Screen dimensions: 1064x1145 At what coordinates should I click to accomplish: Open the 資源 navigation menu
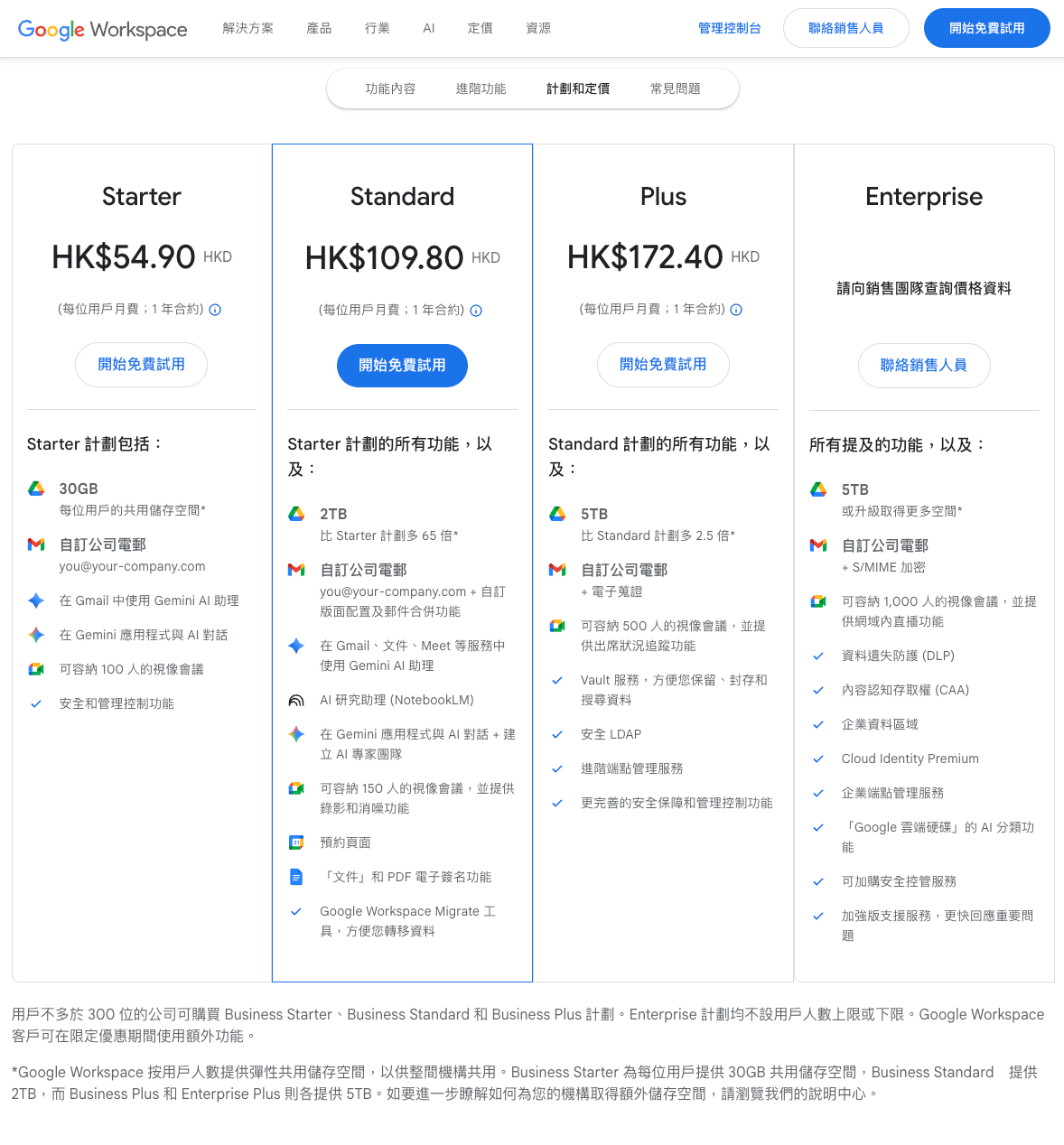click(538, 28)
